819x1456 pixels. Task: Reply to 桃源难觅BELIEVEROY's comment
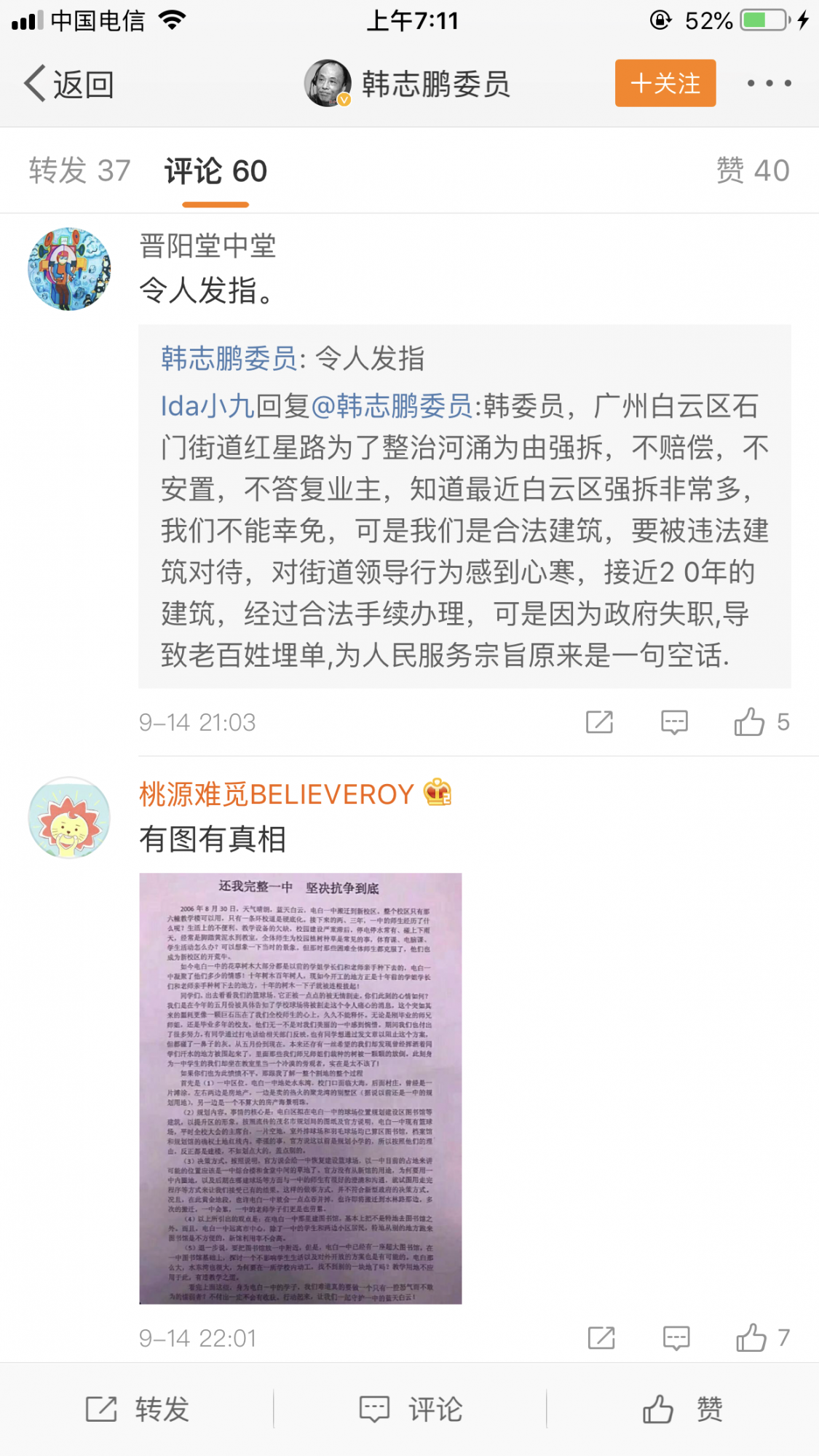(x=676, y=1337)
